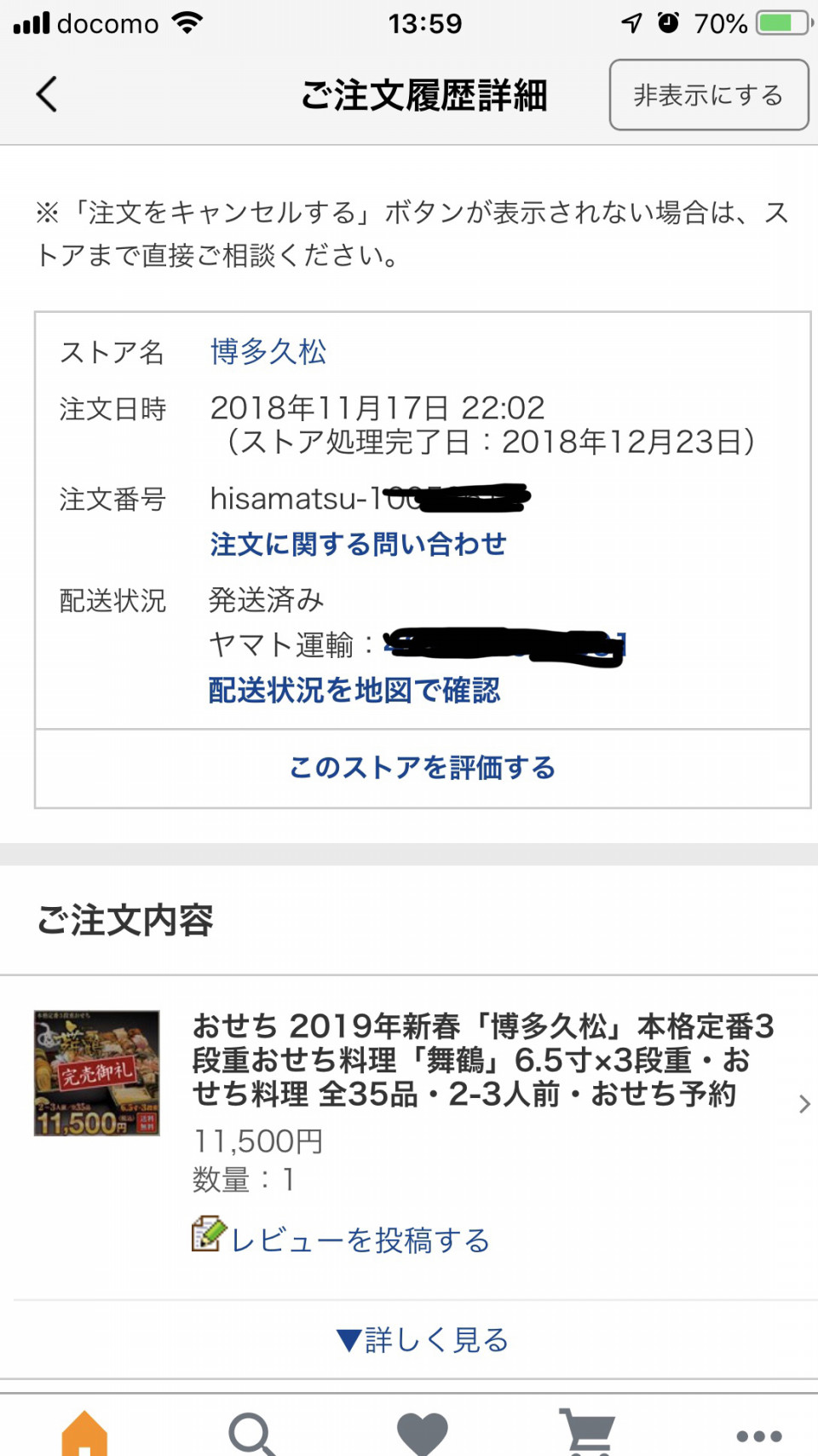Open the Yamato tracking number link
818x1456 pixels.
(504, 645)
